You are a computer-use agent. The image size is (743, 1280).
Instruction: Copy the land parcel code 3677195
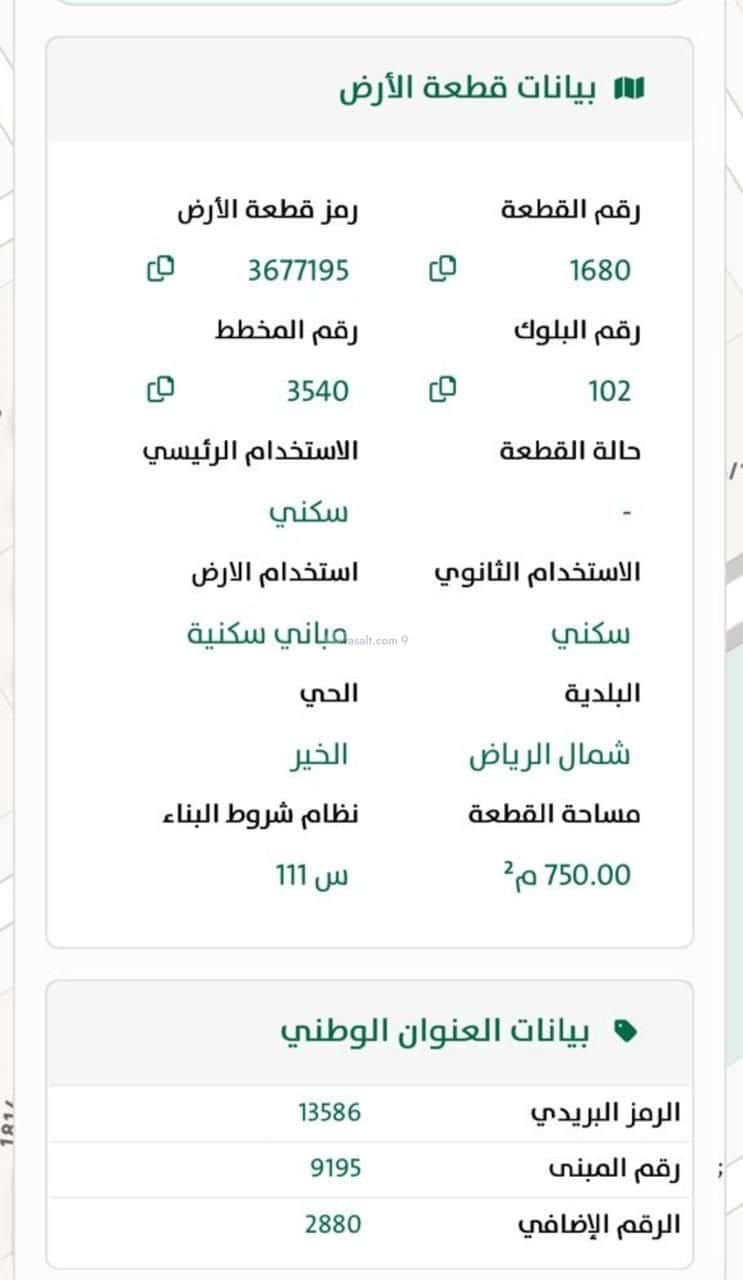click(x=160, y=269)
